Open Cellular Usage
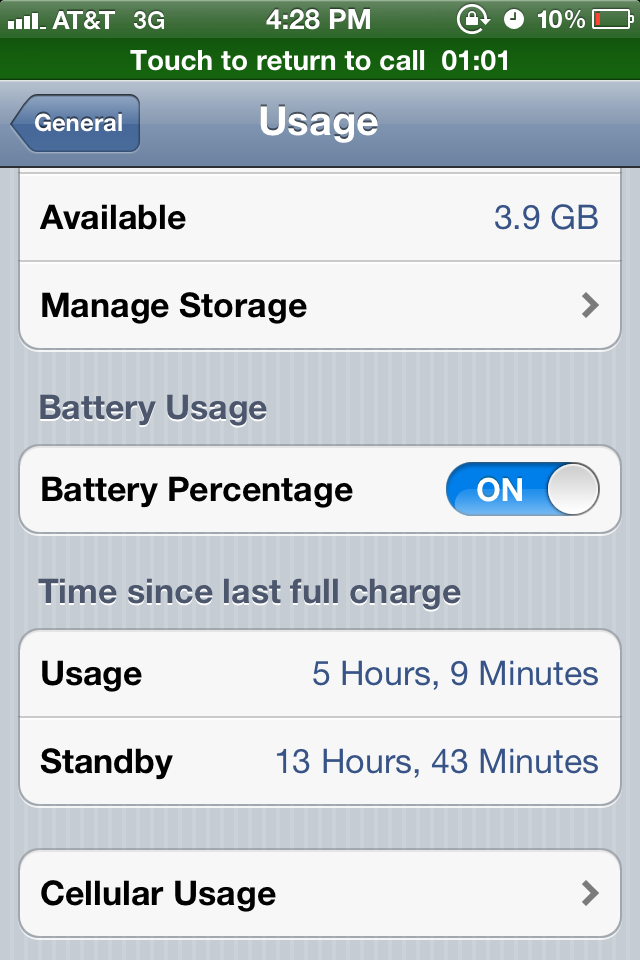 click(x=320, y=893)
